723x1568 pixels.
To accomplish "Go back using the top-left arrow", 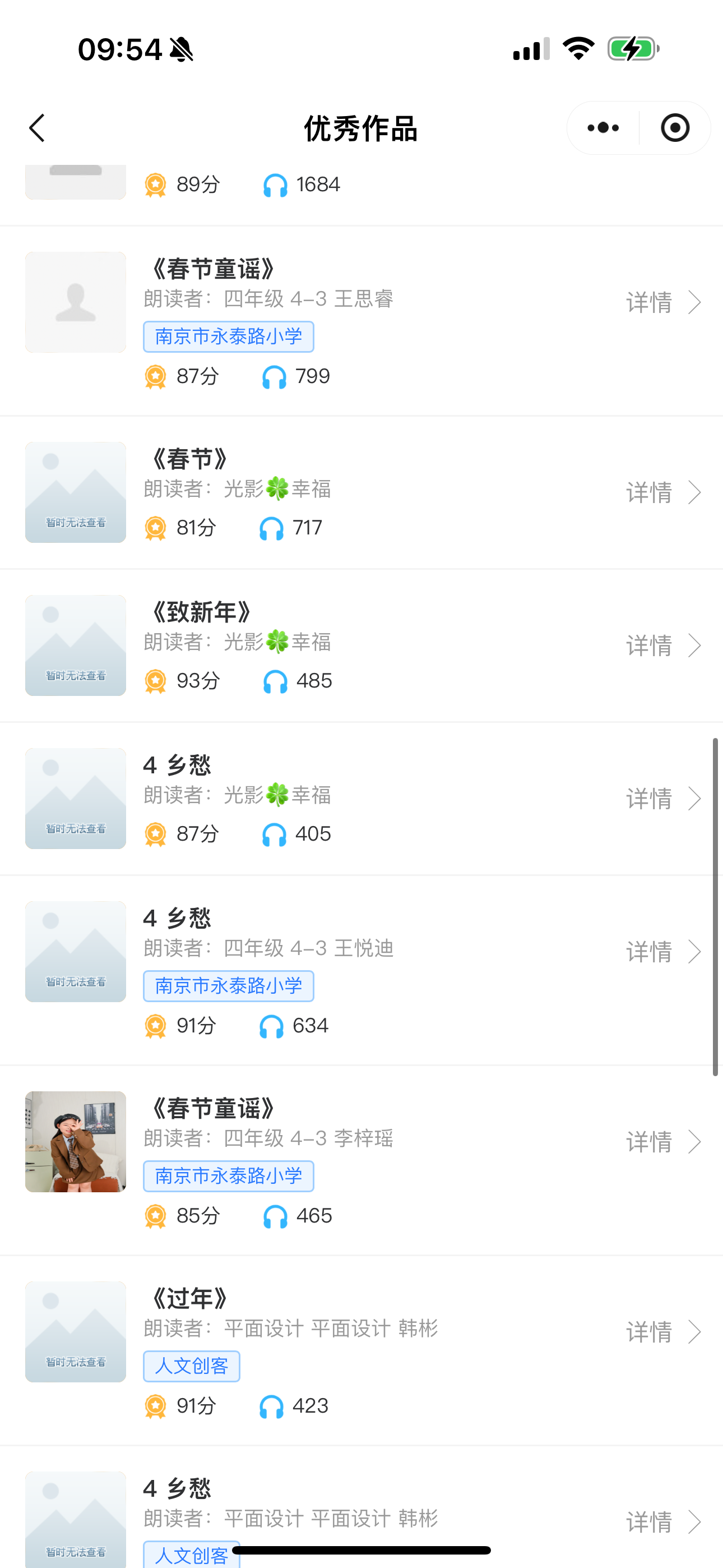I will pyautogui.click(x=38, y=128).
